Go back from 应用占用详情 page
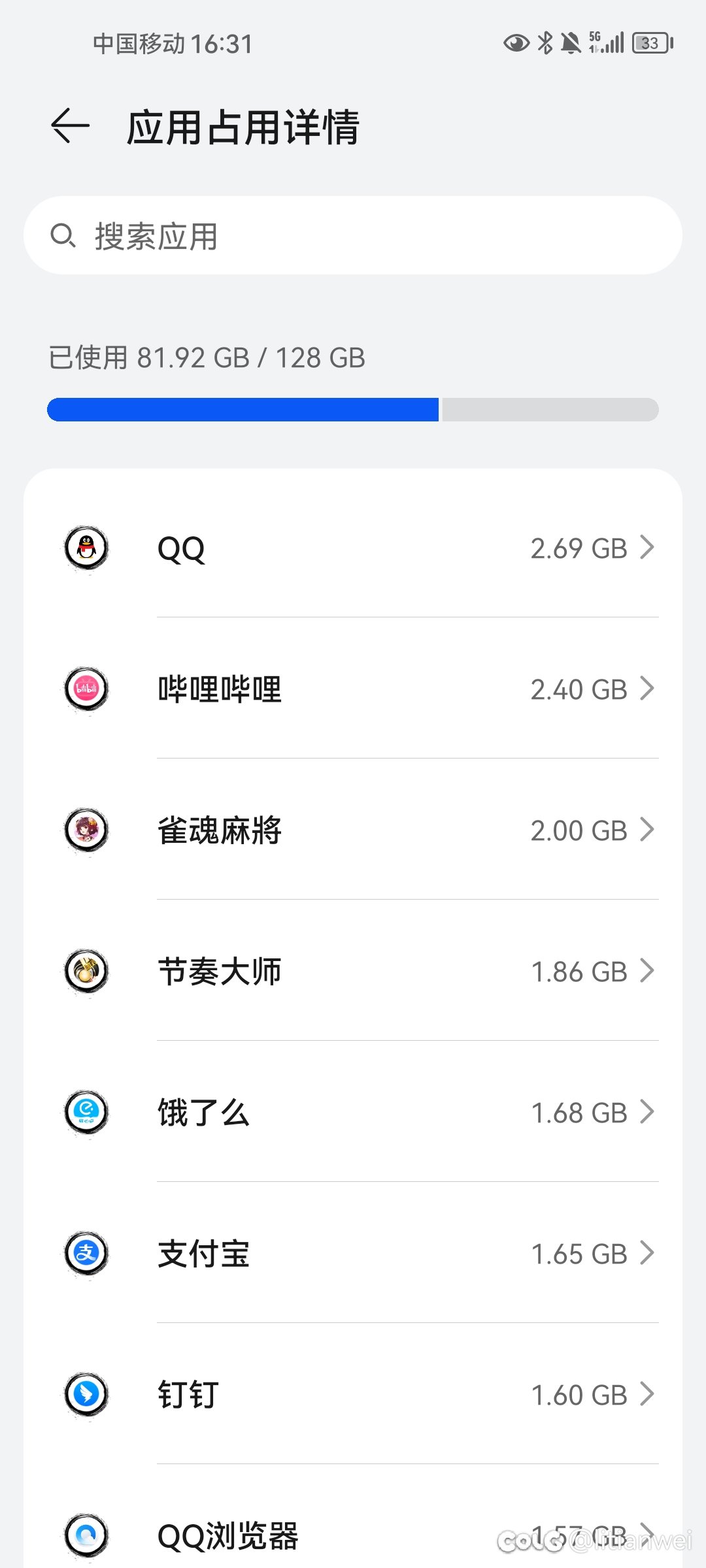The width and height of the screenshot is (706, 1568). click(71, 125)
